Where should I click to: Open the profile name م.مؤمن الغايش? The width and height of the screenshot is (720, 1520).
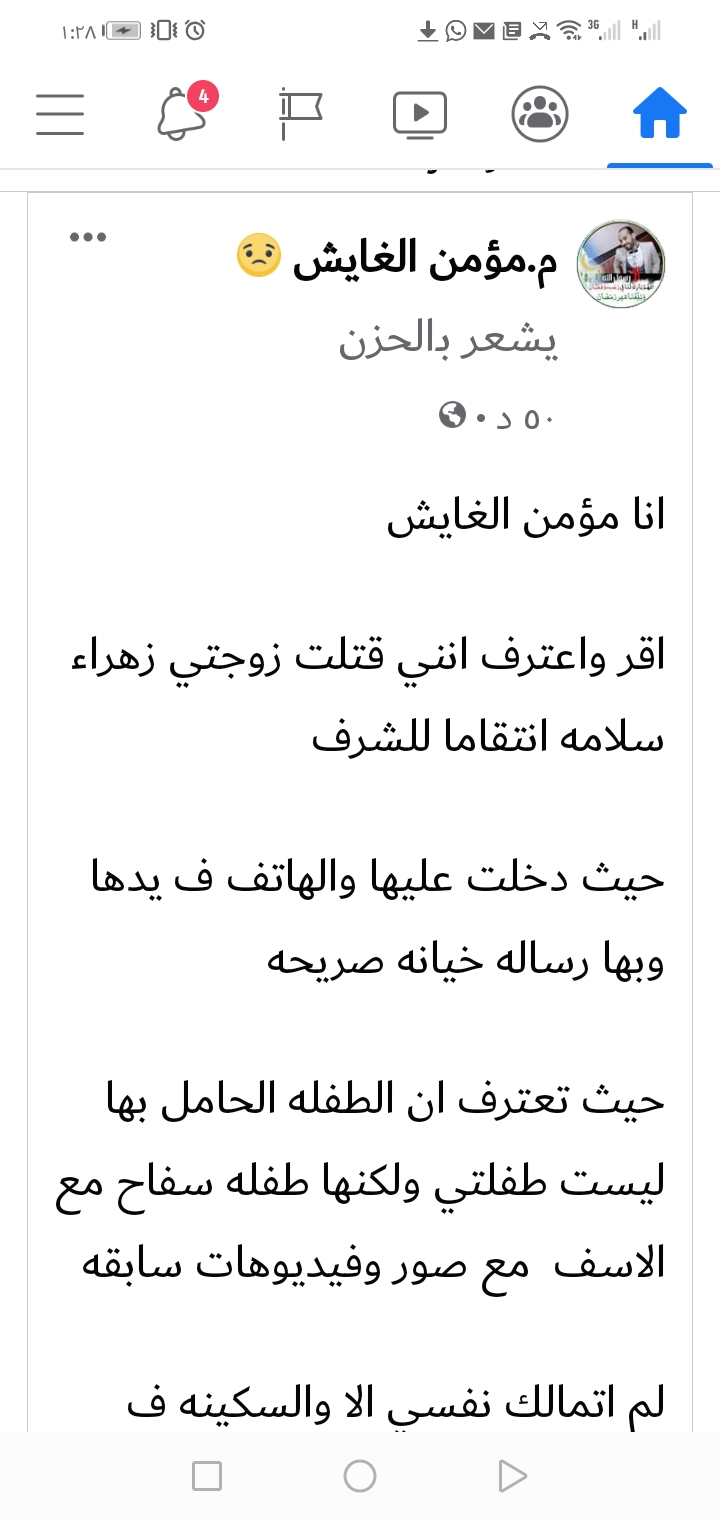[x=425, y=262]
